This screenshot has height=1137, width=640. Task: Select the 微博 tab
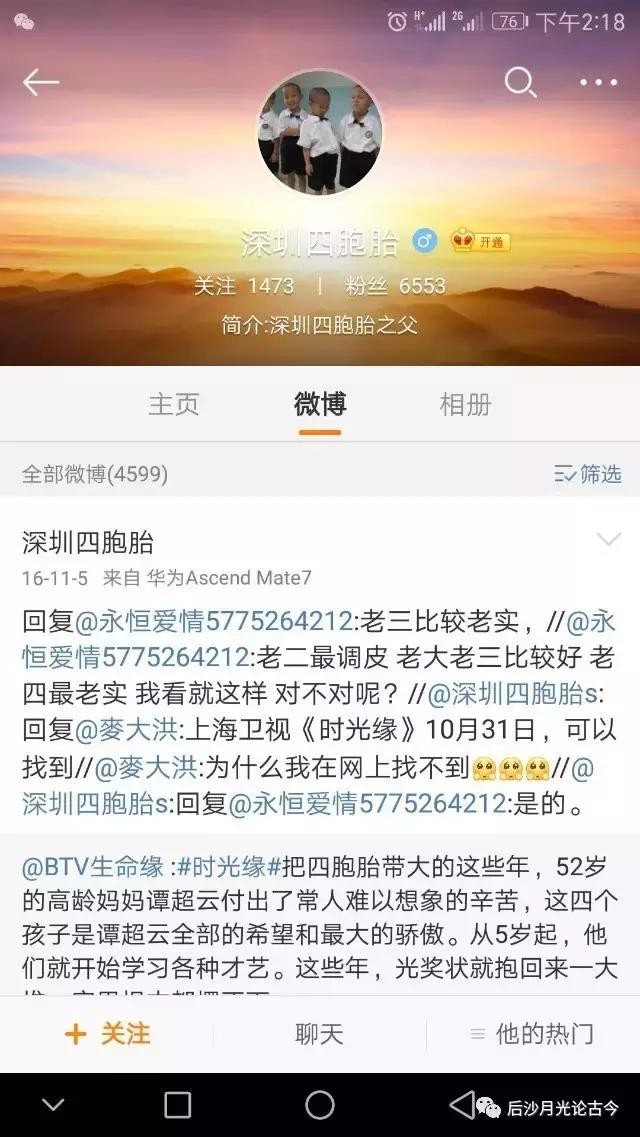point(320,404)
